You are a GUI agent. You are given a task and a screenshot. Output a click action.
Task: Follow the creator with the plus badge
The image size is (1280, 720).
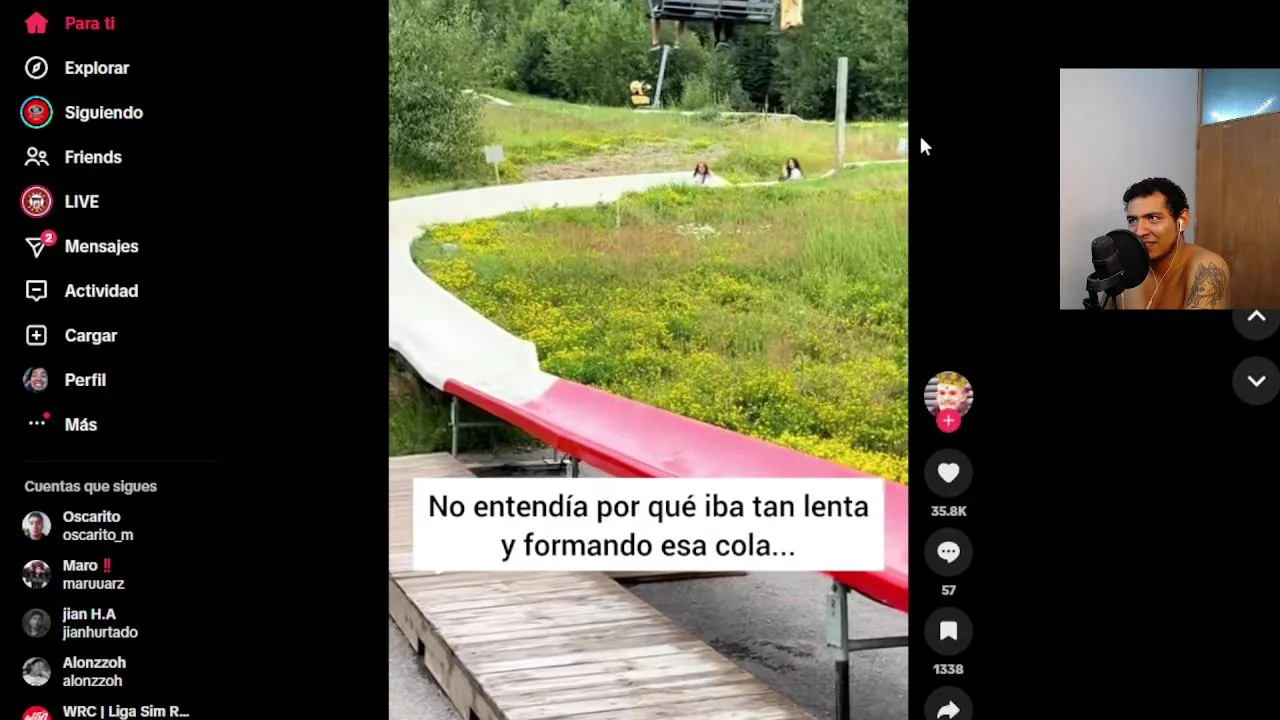pyautogui.click(x=948, y=422)
